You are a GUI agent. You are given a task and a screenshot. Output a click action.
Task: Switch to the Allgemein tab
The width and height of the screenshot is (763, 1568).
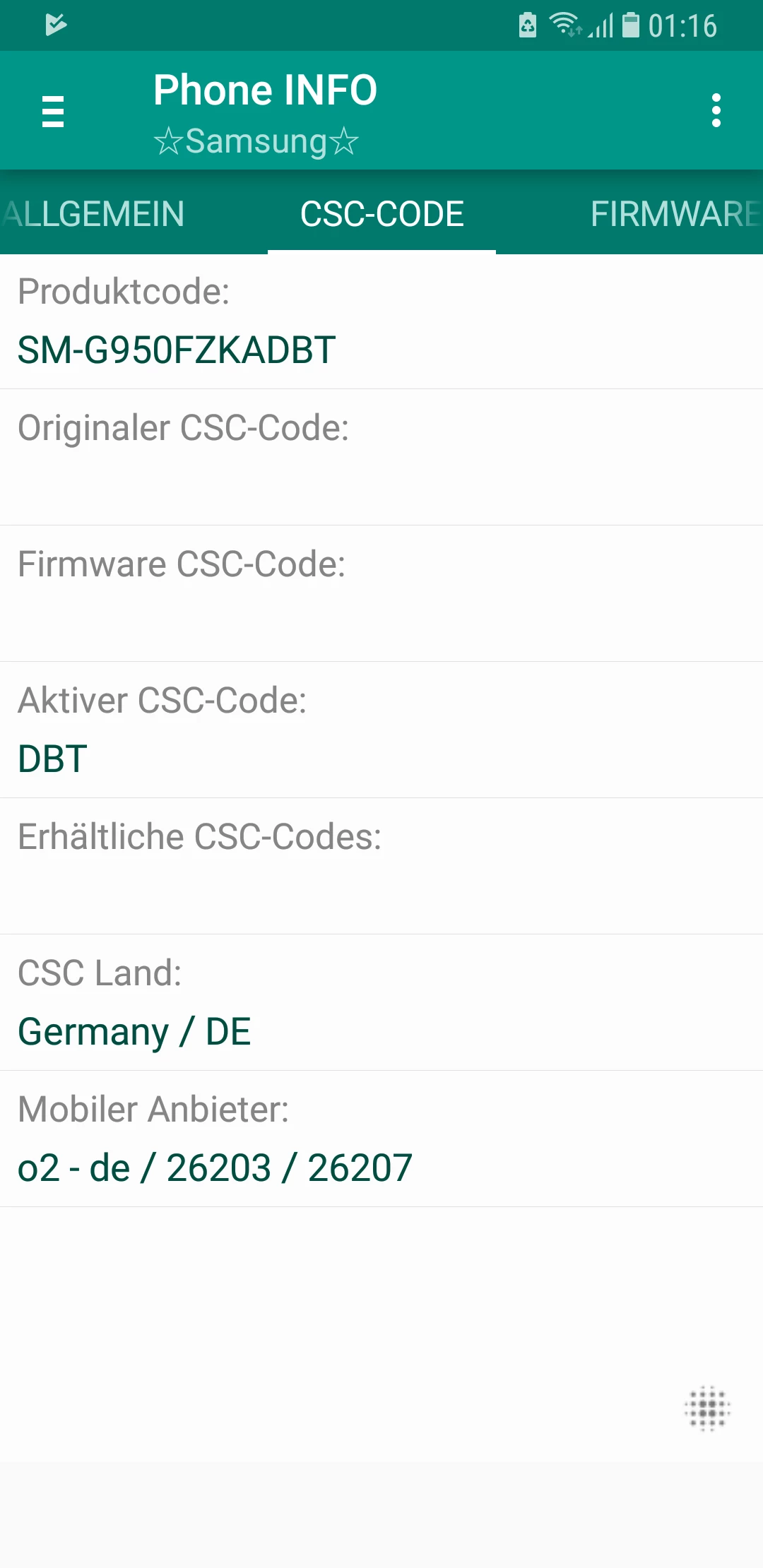[x=95, y=214]
